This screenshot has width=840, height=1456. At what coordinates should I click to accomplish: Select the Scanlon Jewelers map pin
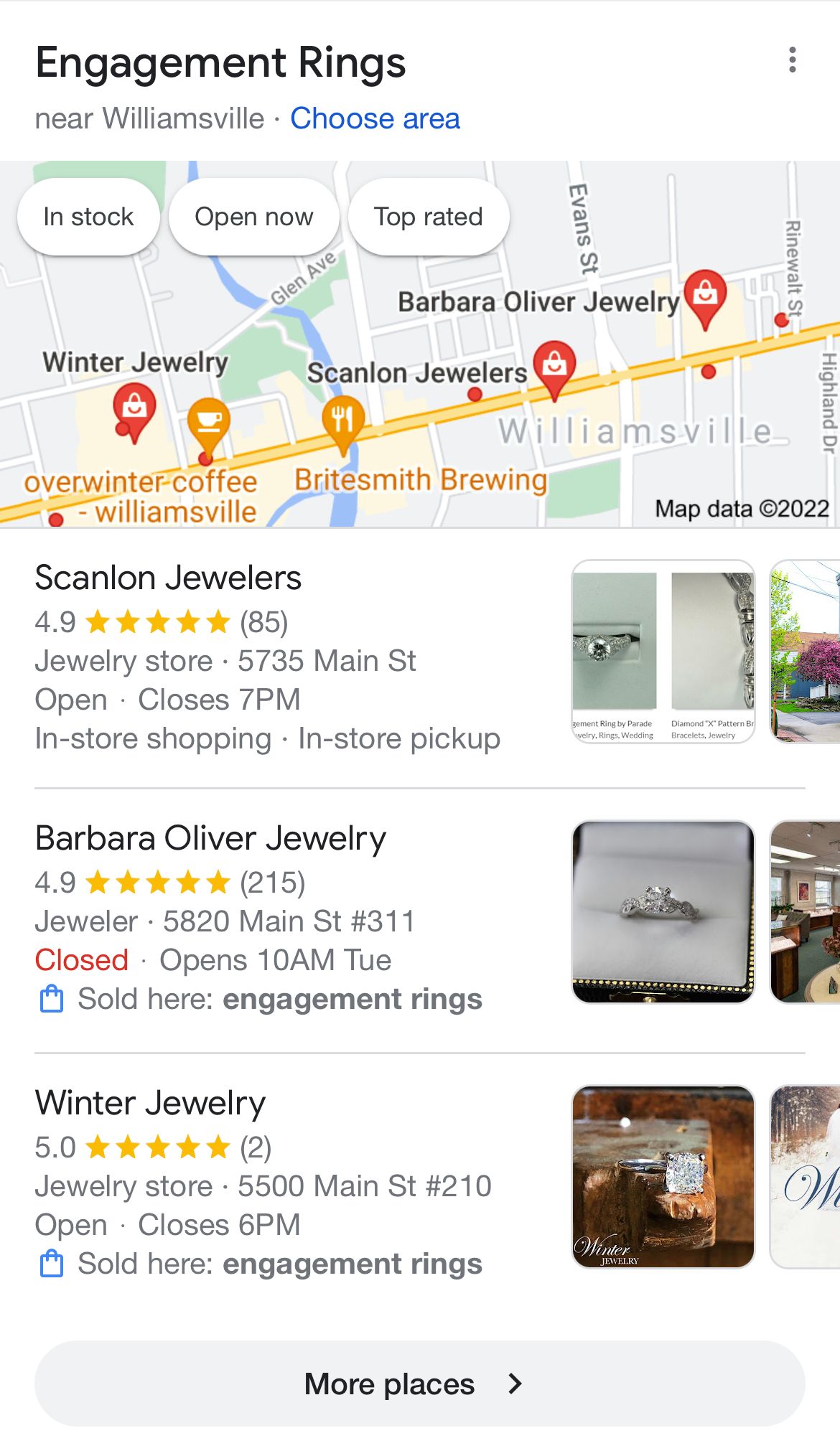554,365
